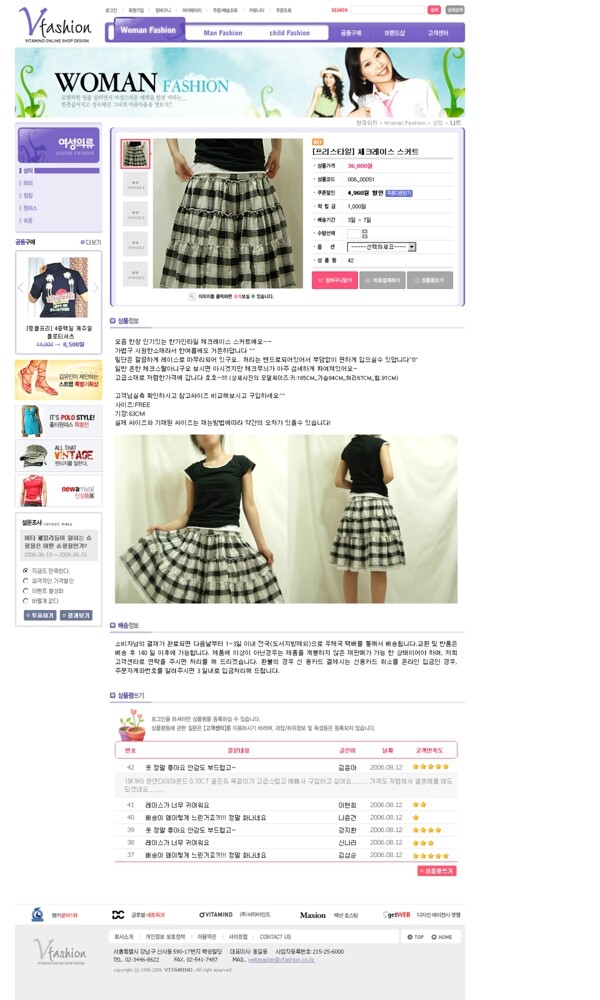600x1000 pixels.
Task: Tap the pink 장바구니담기 button
Action: 334,281
